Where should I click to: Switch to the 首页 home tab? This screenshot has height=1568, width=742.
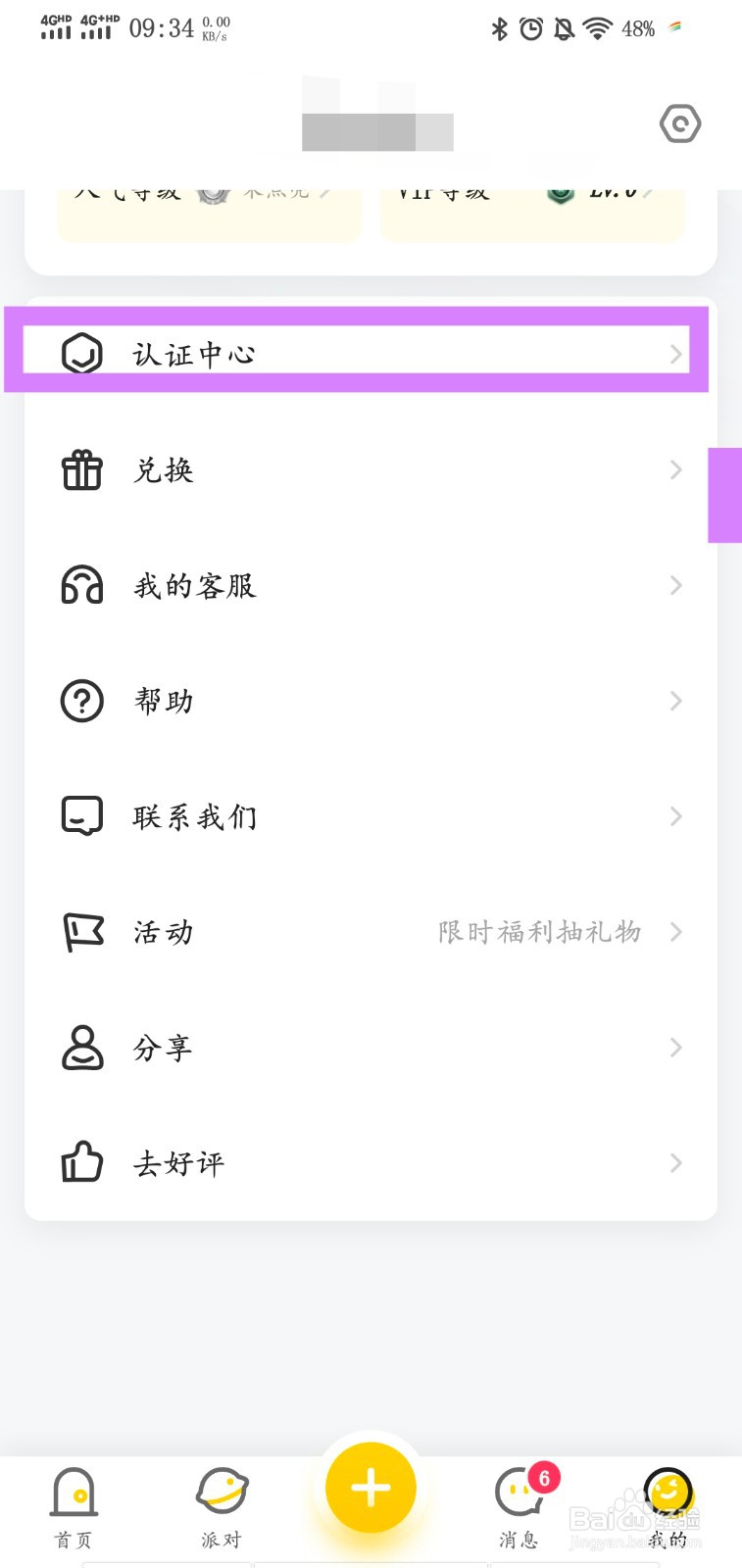click(74, 1507)
